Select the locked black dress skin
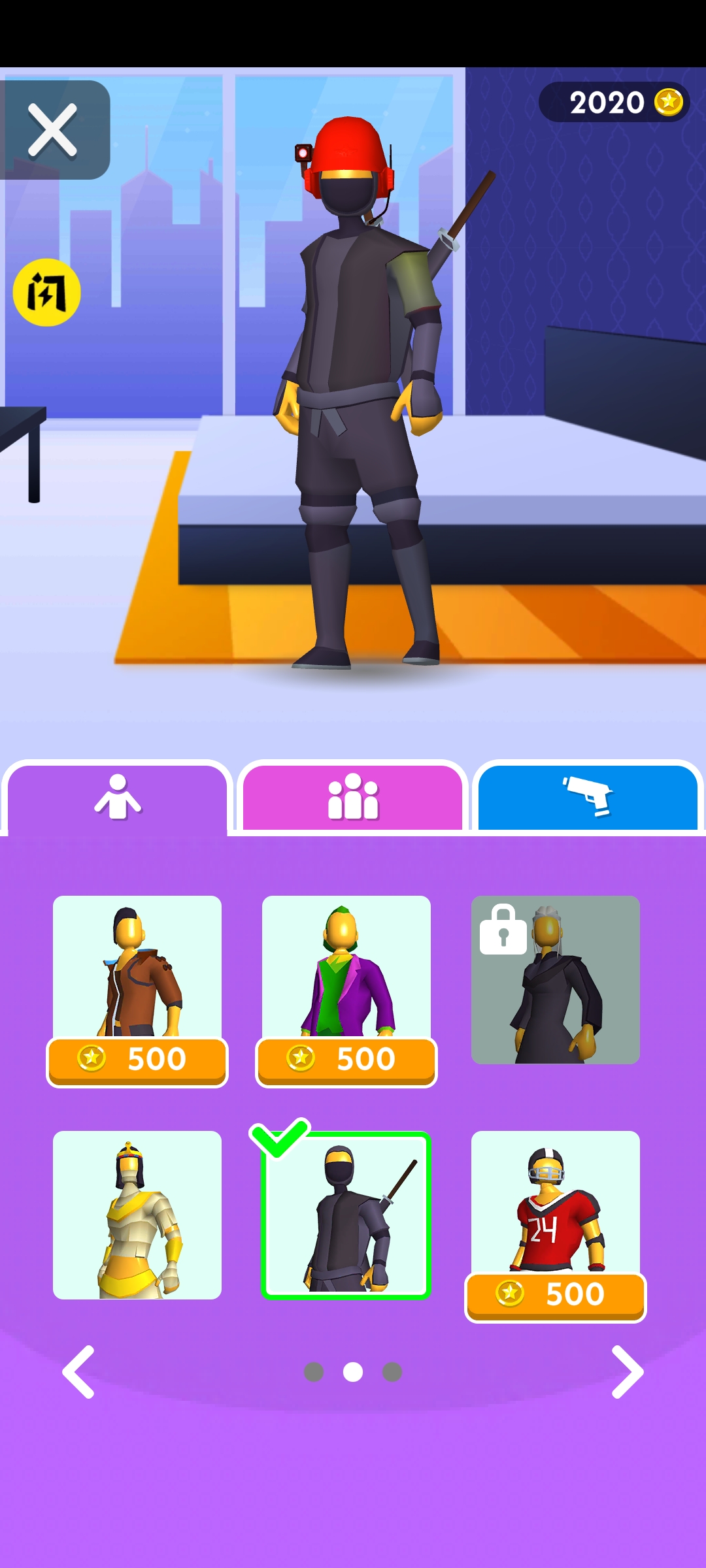Image resolution: width=706 pixels, height=1568 pixels. pyautogui.click(x=556, y=980)
